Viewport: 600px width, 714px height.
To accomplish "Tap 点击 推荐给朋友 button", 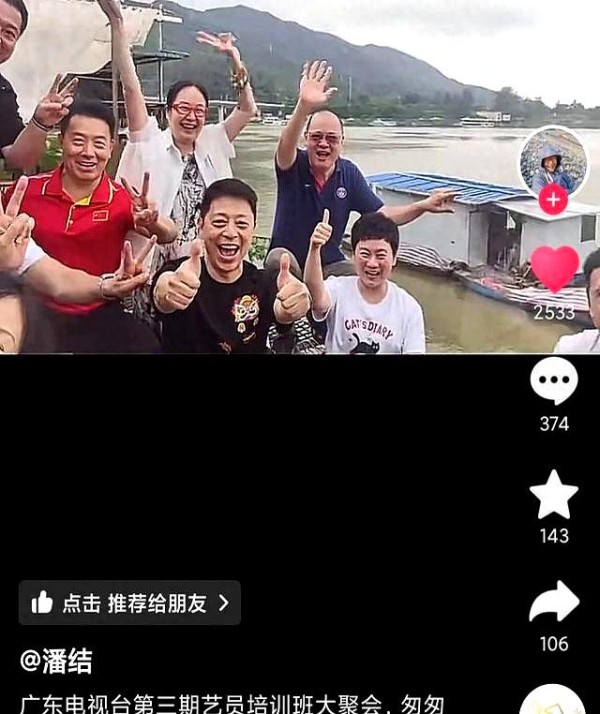I will (130, 603).
